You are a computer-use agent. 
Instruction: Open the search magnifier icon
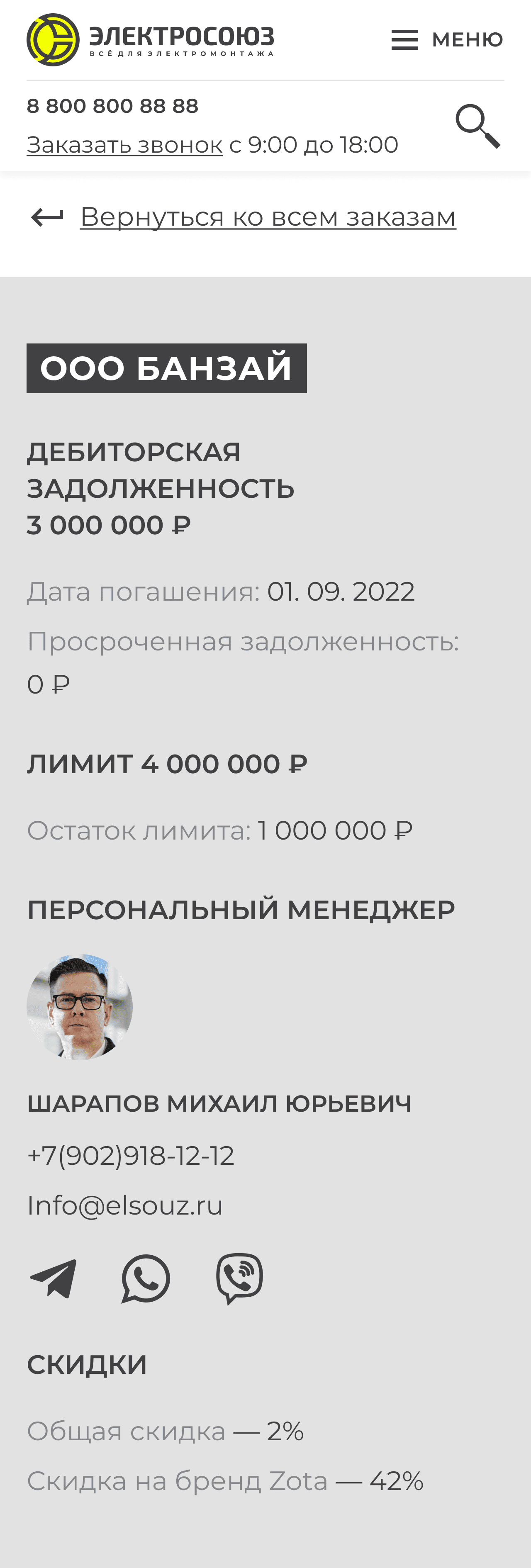[x=478, y=126]
